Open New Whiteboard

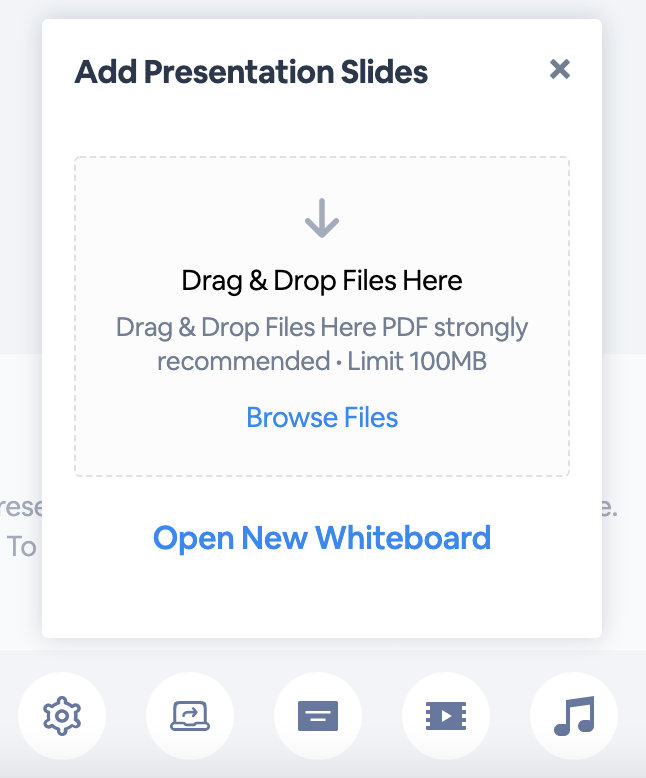[x=322, y=538]
